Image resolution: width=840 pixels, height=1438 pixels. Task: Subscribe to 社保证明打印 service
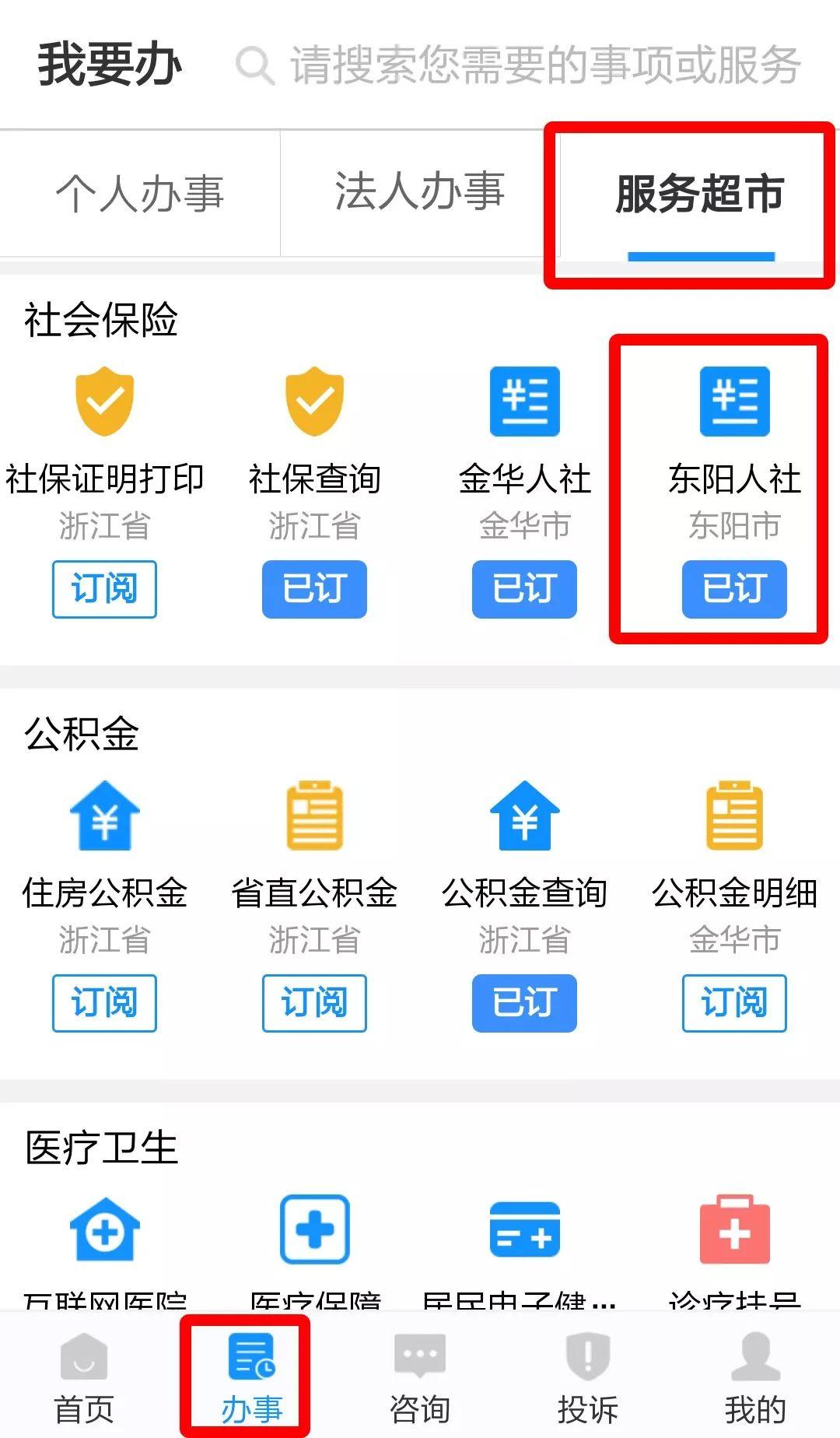(104, 589)
